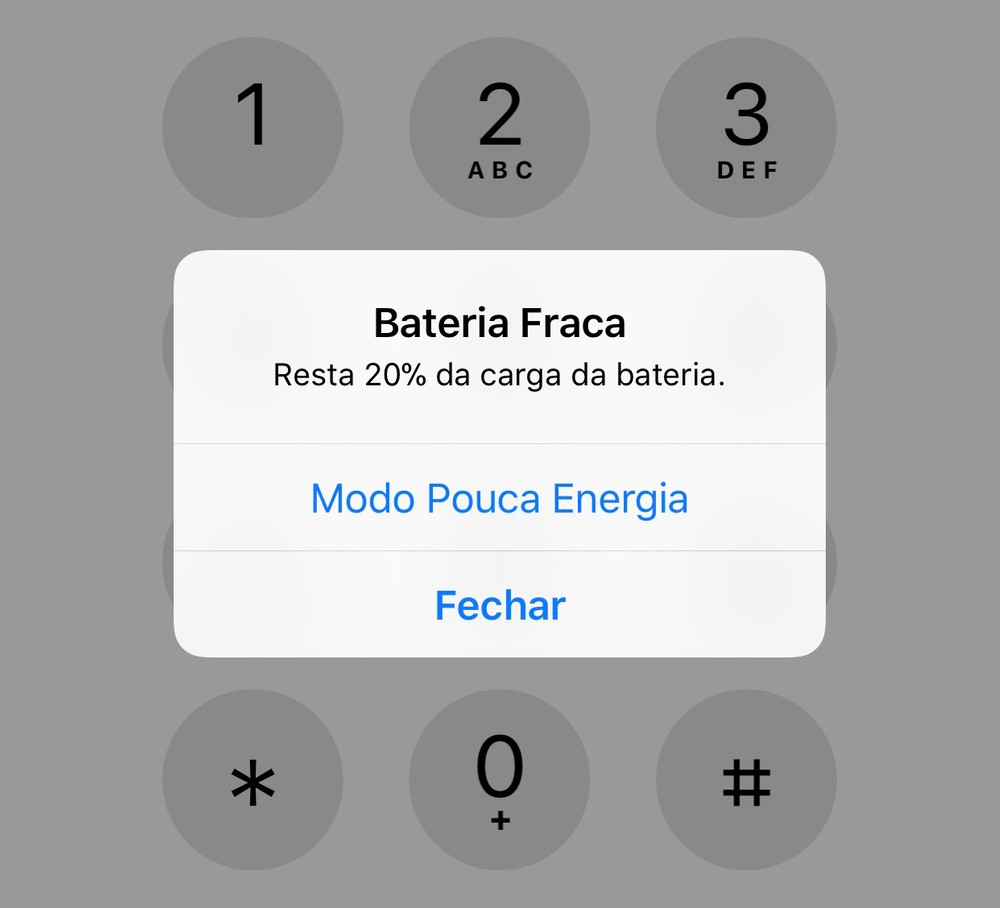Dismiss the alert with Fechar

[499, 605]
